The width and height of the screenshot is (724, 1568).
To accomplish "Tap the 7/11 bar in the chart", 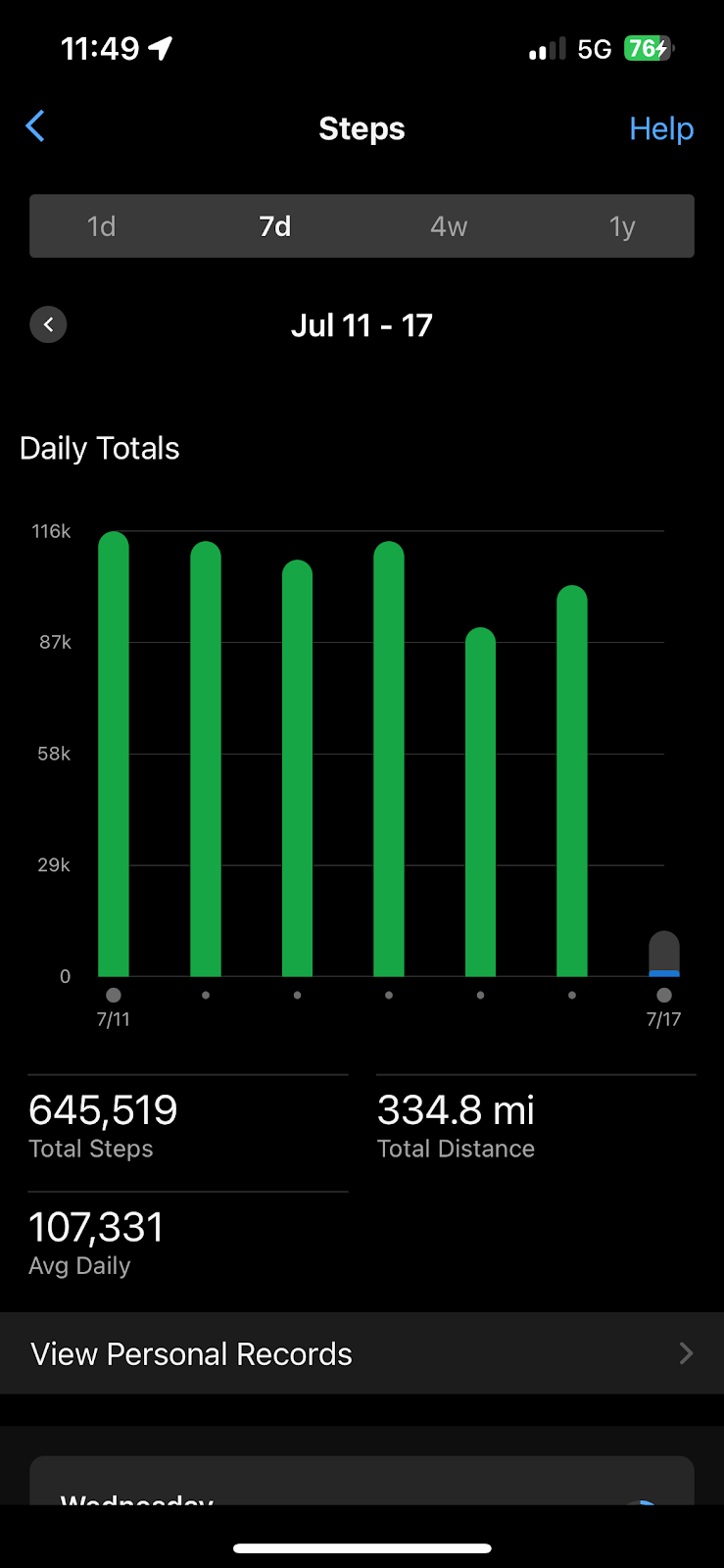I will tap(114, 754).
